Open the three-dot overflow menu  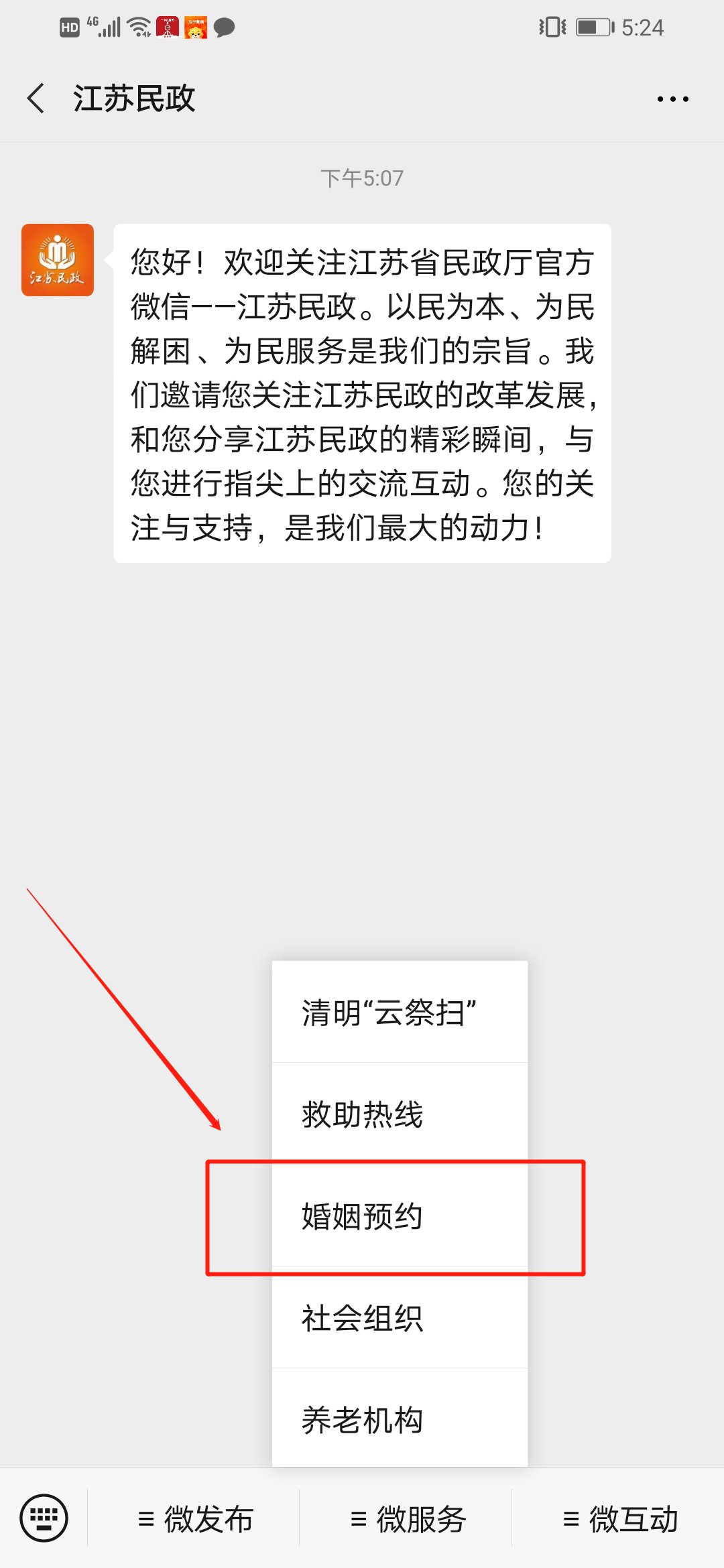(x=672, y=99)
